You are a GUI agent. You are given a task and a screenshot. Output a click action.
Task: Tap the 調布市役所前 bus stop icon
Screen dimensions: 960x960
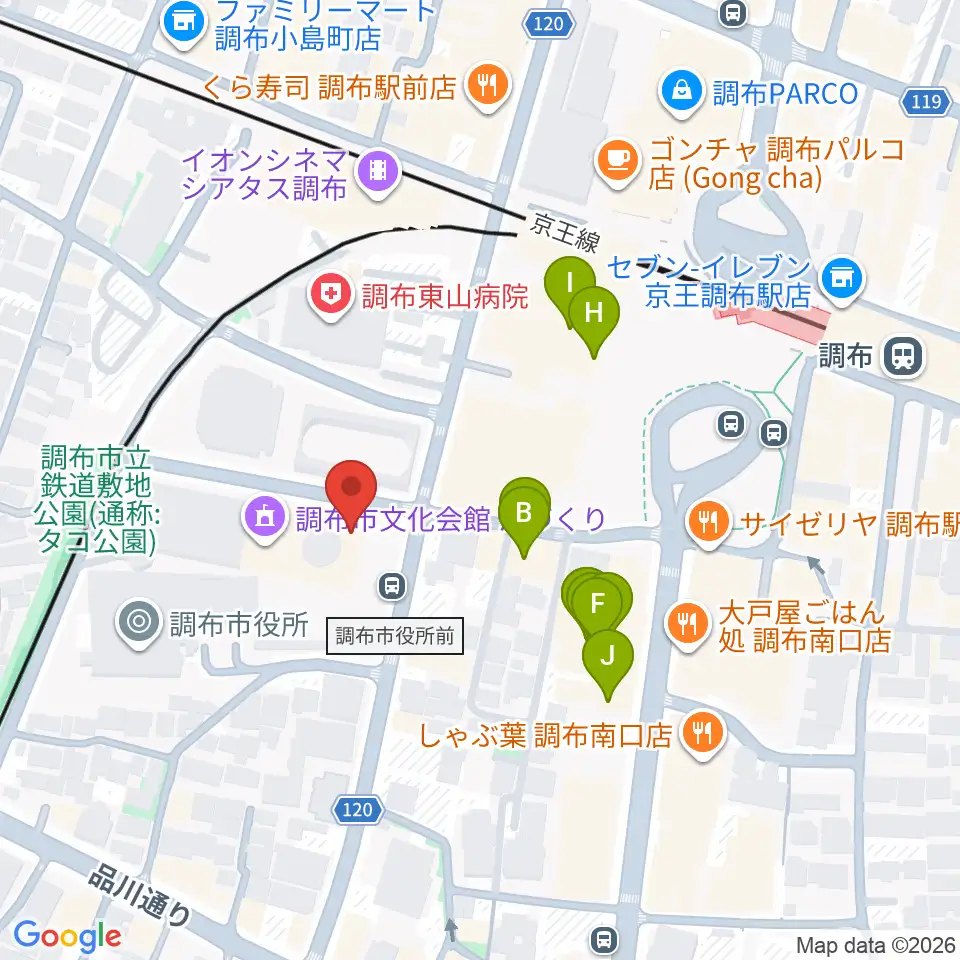pos(392,586)
